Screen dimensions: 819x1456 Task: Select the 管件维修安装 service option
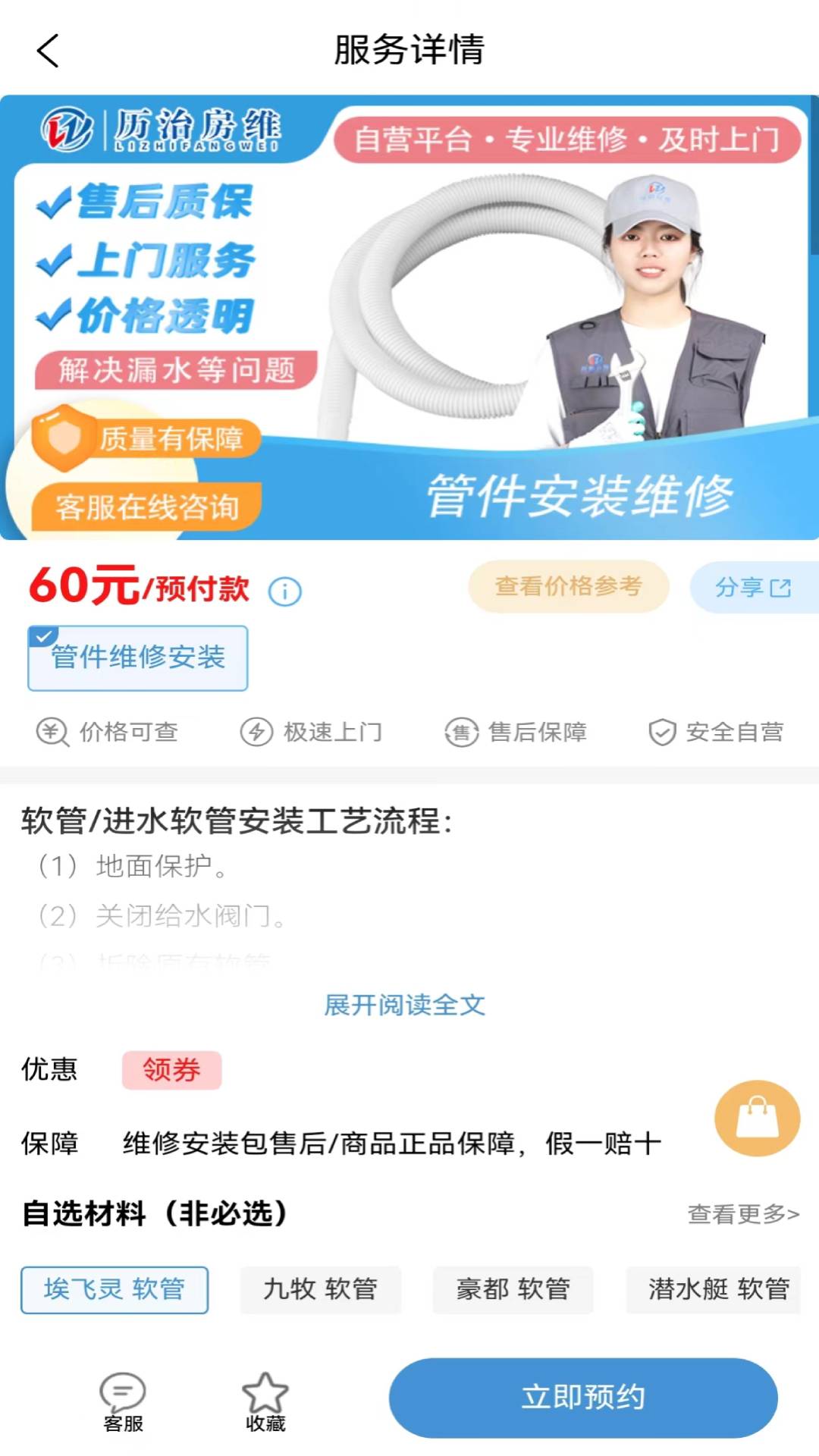click(x=138, y=657)
